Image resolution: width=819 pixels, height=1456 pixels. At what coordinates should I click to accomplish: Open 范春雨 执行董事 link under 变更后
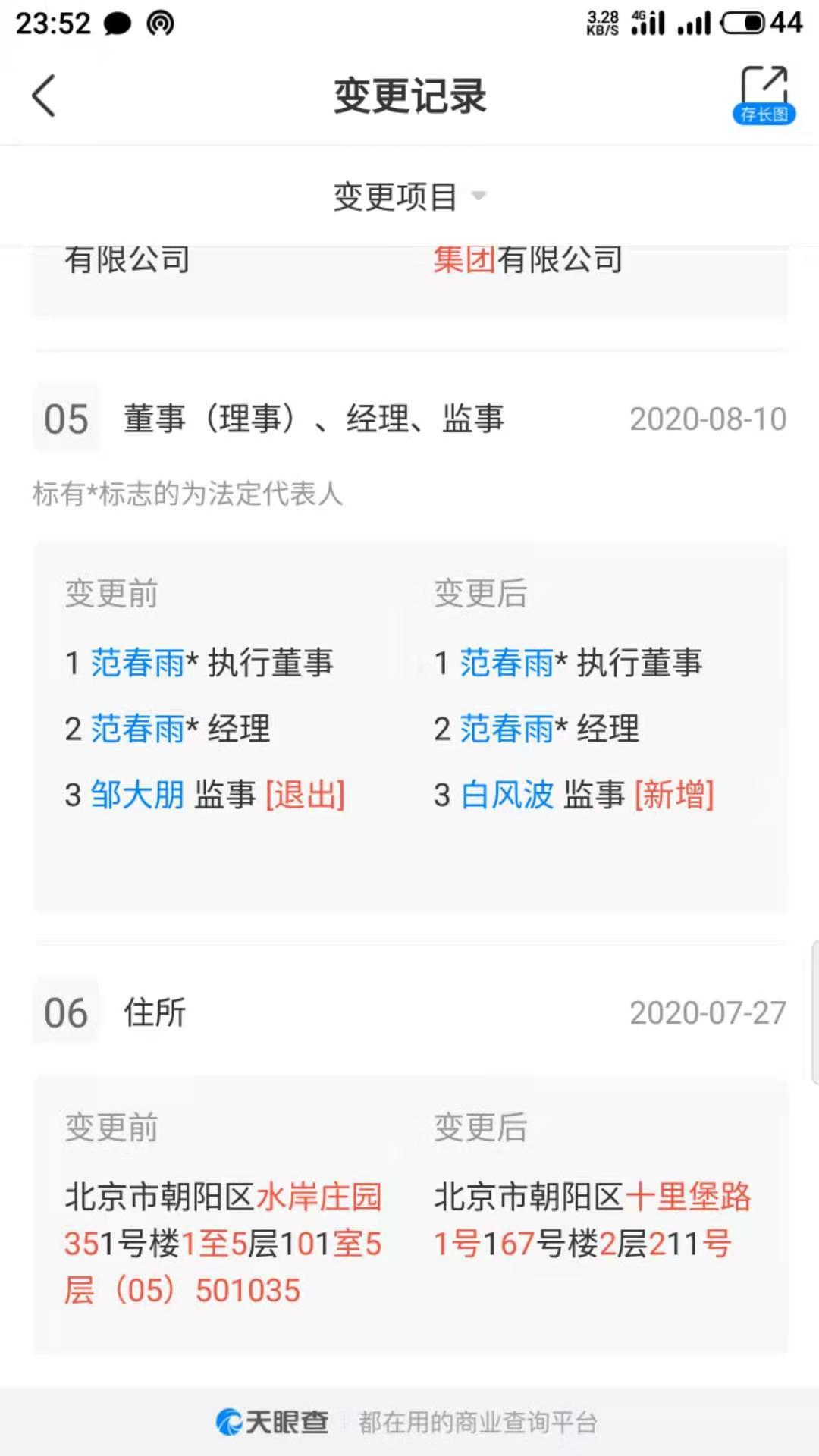507,663
